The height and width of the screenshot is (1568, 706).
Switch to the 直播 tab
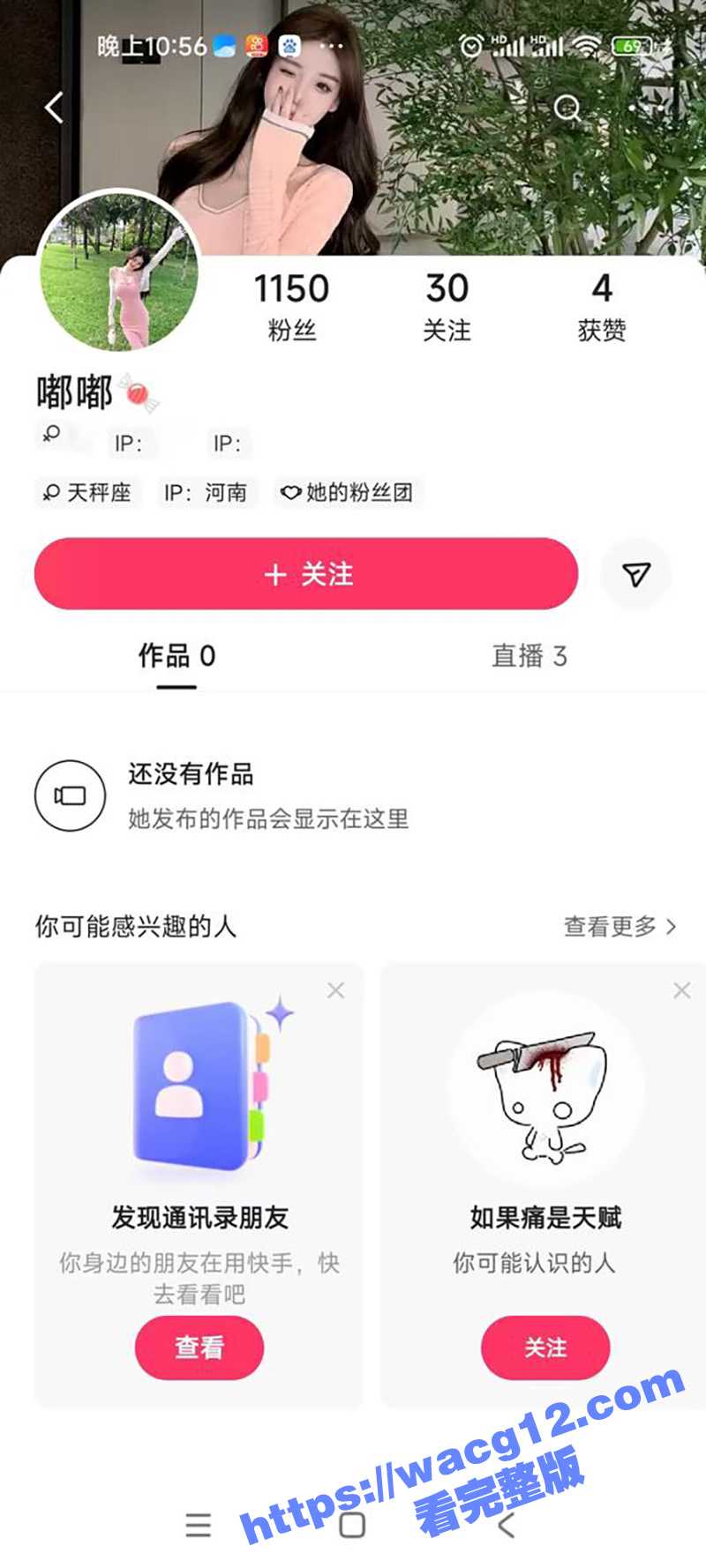coord(529,657)
